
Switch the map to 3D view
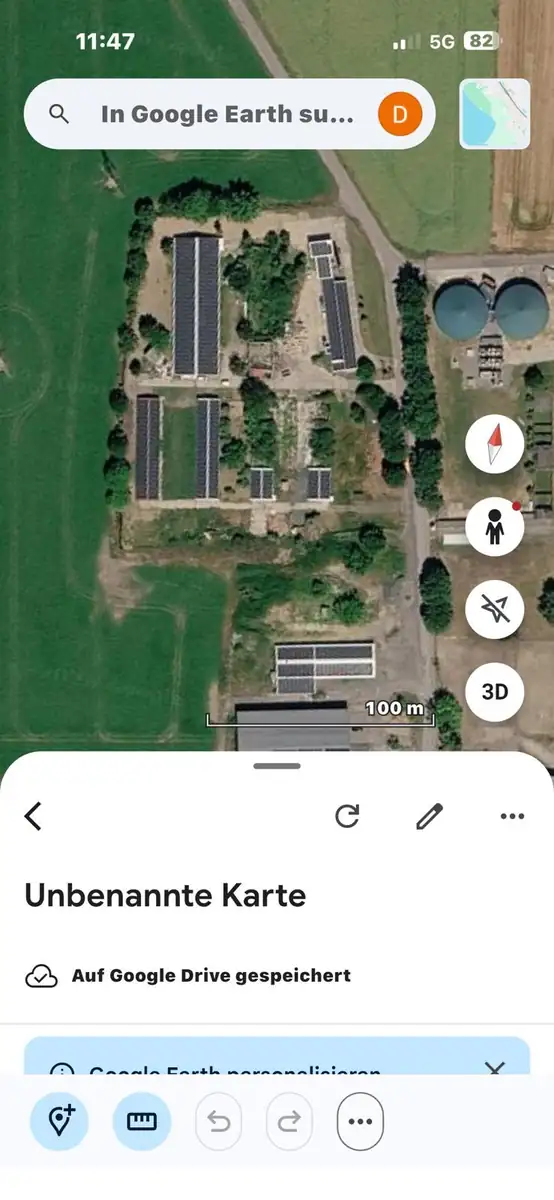click(495, 691)
